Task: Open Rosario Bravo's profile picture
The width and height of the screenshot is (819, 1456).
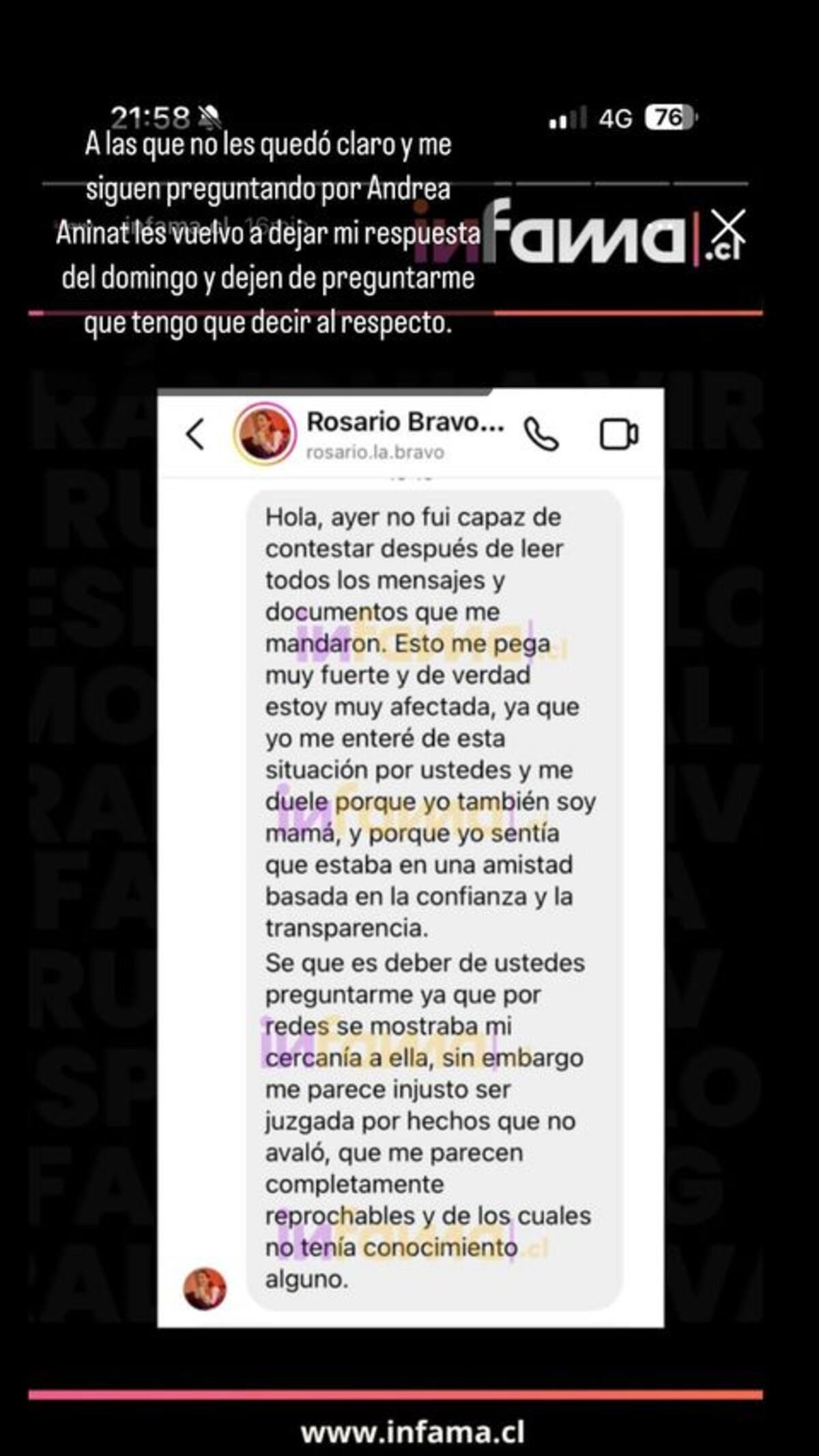Action: pos(266,431)
